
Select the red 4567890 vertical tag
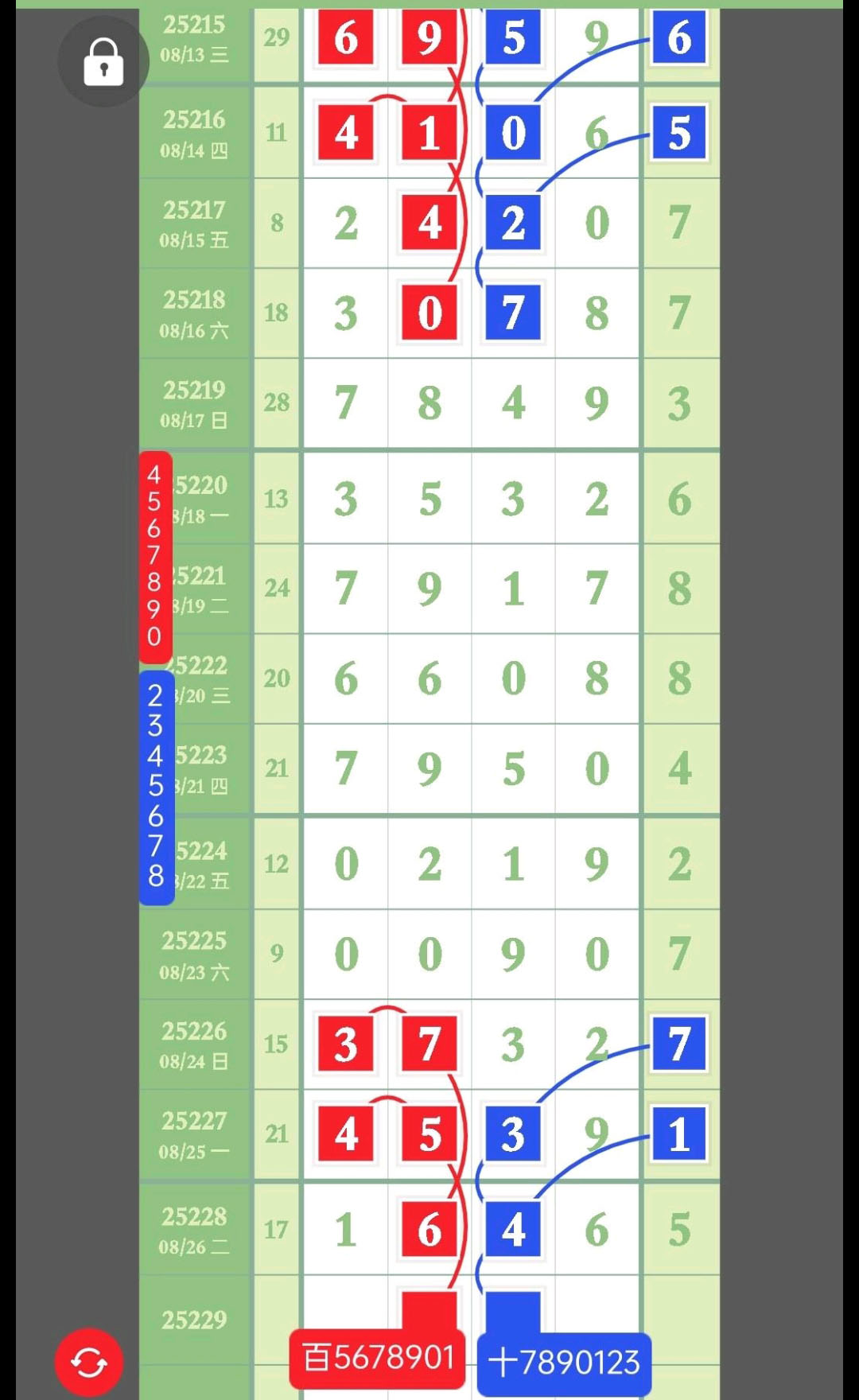point(155,557)
